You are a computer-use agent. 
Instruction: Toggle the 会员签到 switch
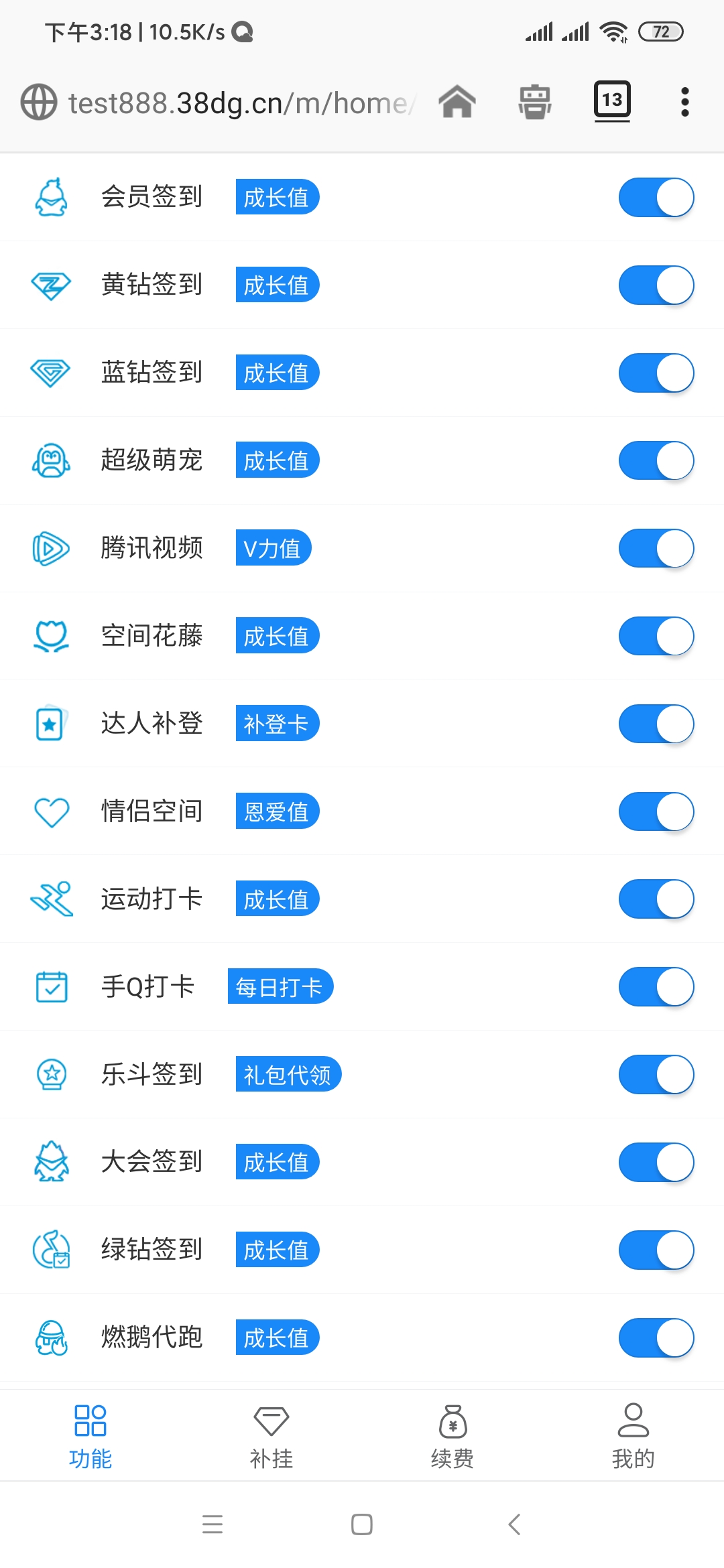(656, 197)
